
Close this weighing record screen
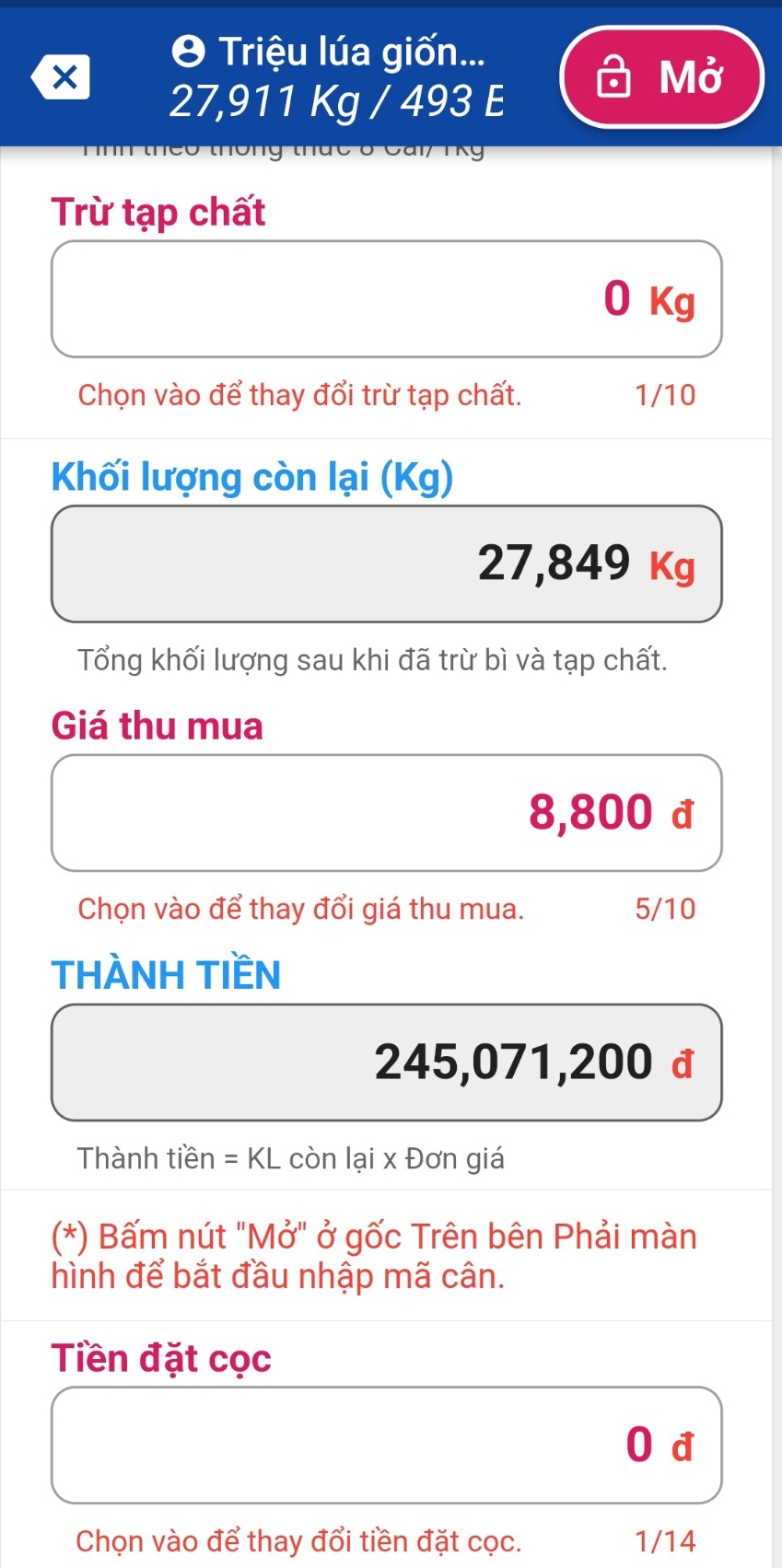62,76
